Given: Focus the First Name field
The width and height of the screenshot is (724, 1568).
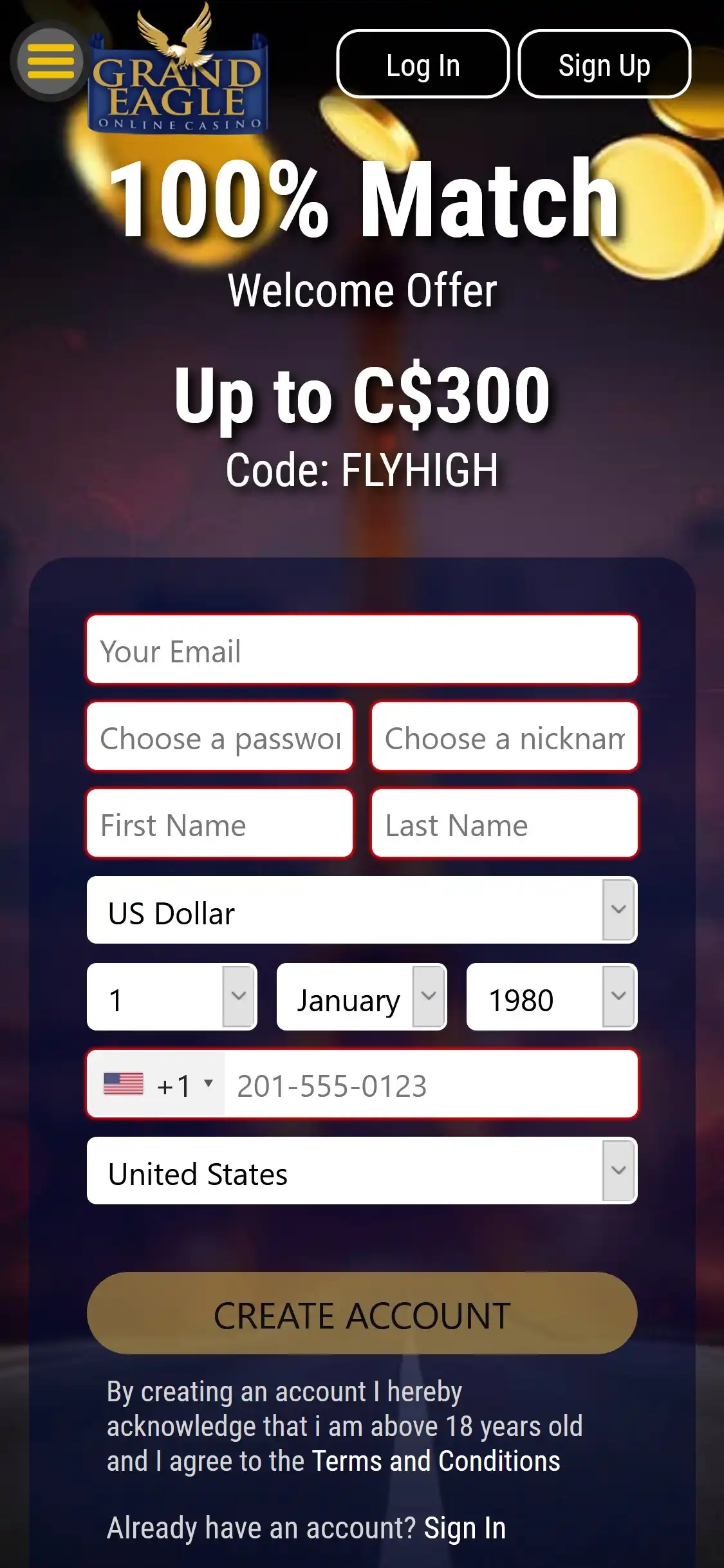Looking at the screenshot, I should coord(219,824).
